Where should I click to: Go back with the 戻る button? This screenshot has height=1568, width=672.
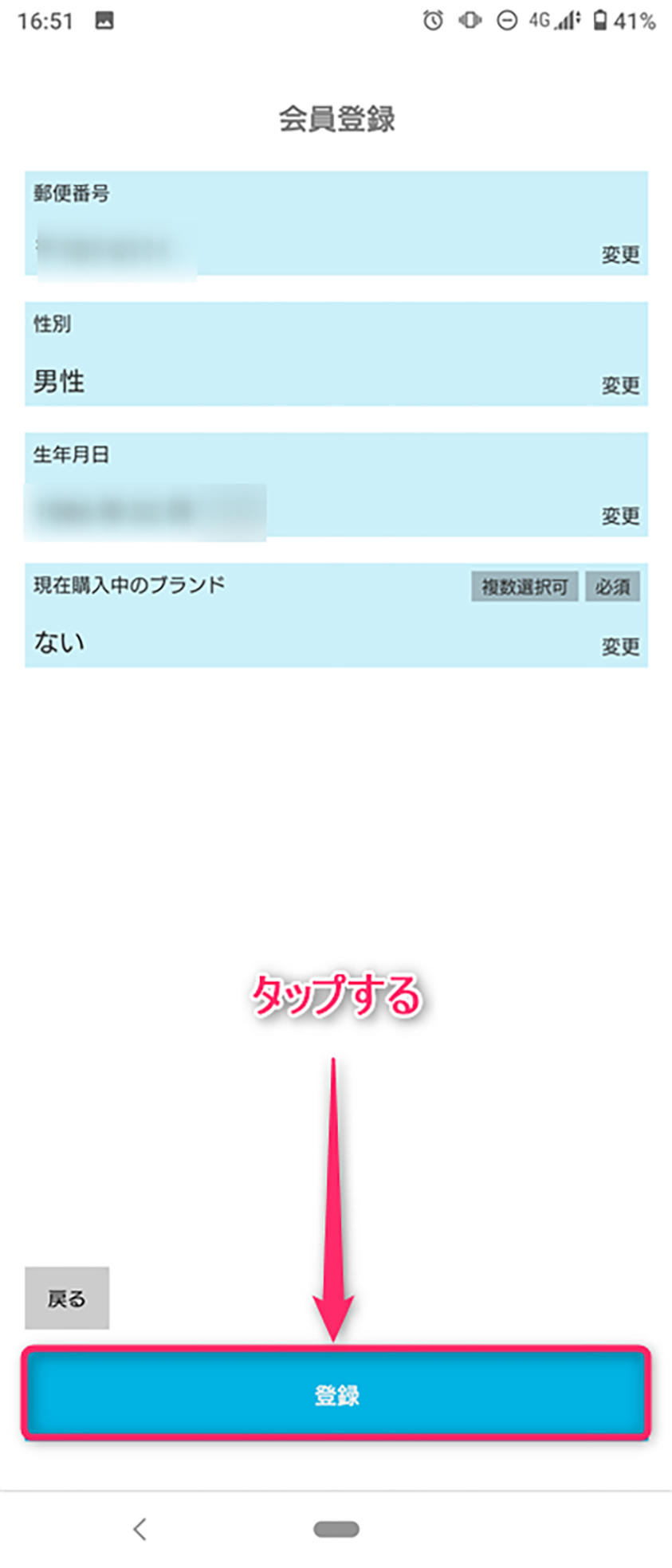[66, 1298]
